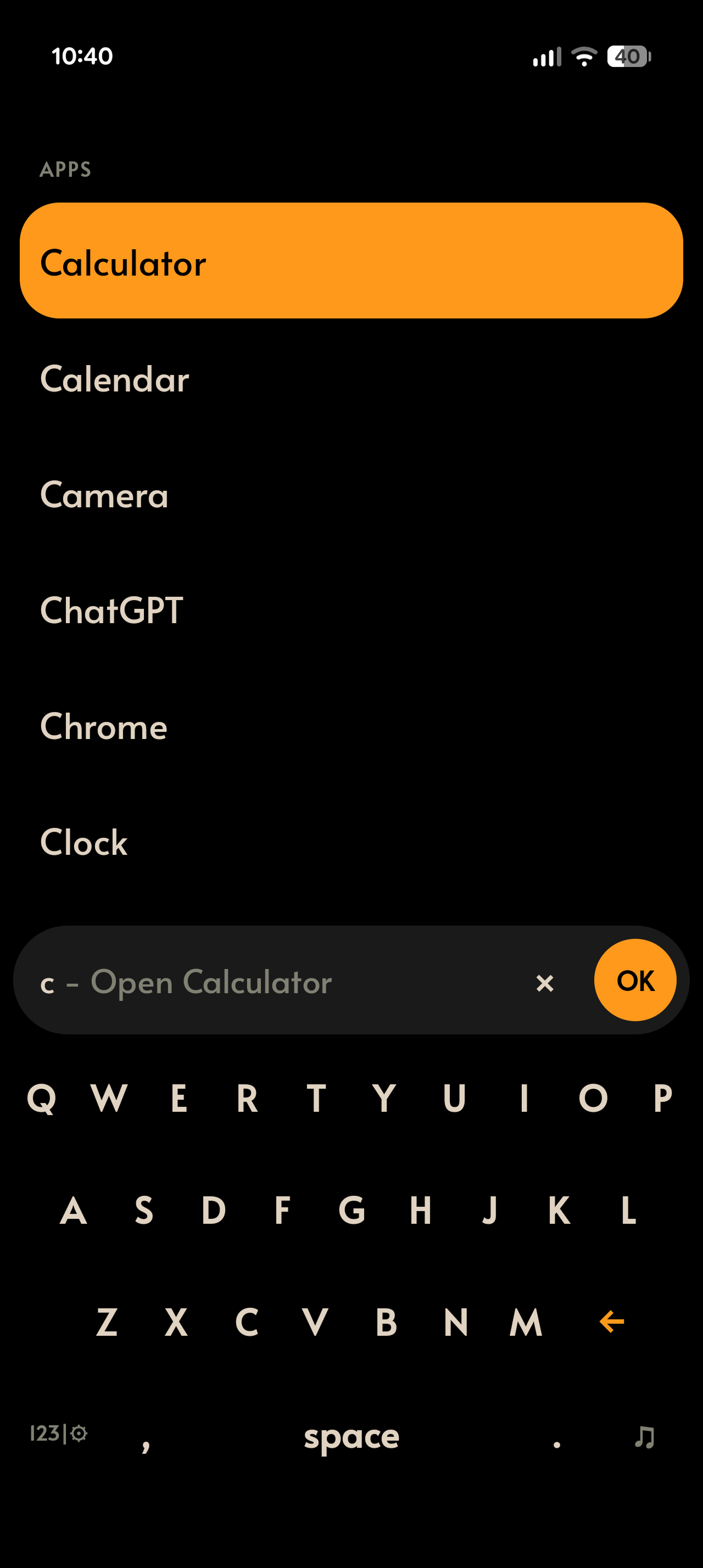Viewport: 703px width, 1568px height.
Task: Tap the Open Calculator search field
Action: tap(243, 982)
